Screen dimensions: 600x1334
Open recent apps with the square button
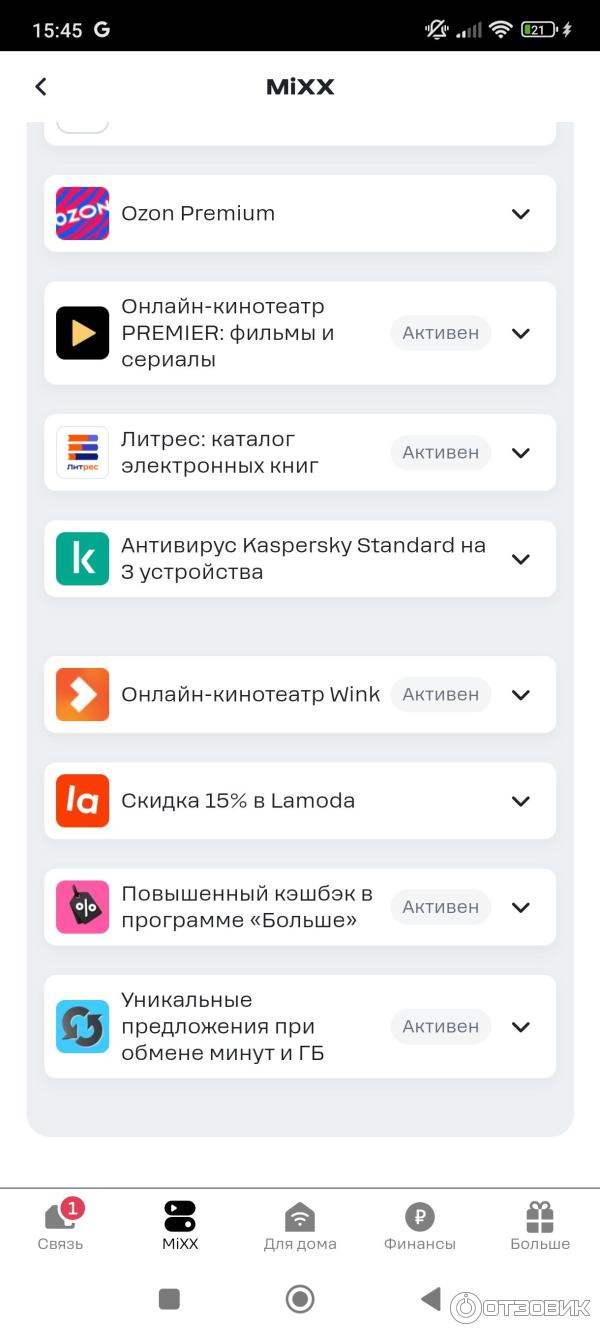[169, 1299]
